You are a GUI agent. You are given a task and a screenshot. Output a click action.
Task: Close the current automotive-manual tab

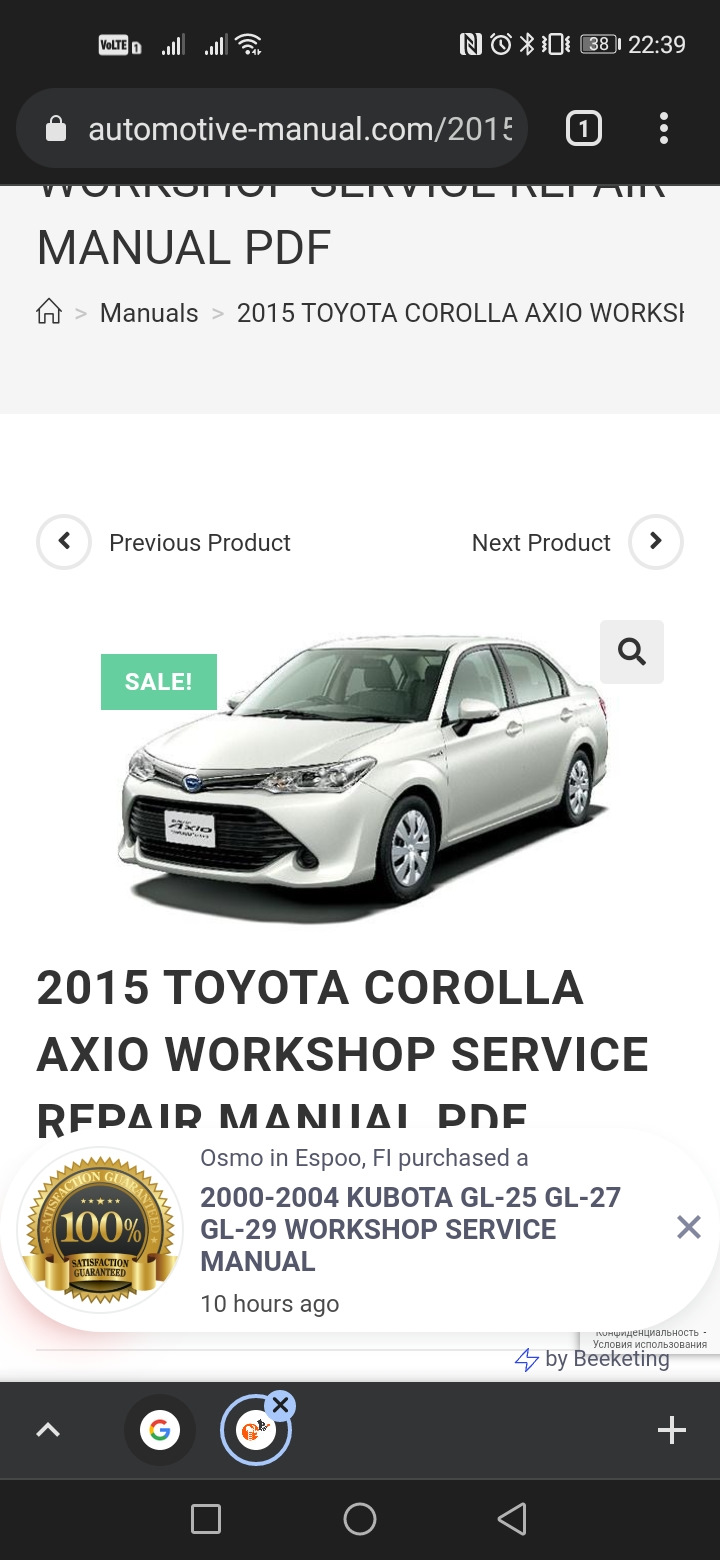click(281, 1405)
